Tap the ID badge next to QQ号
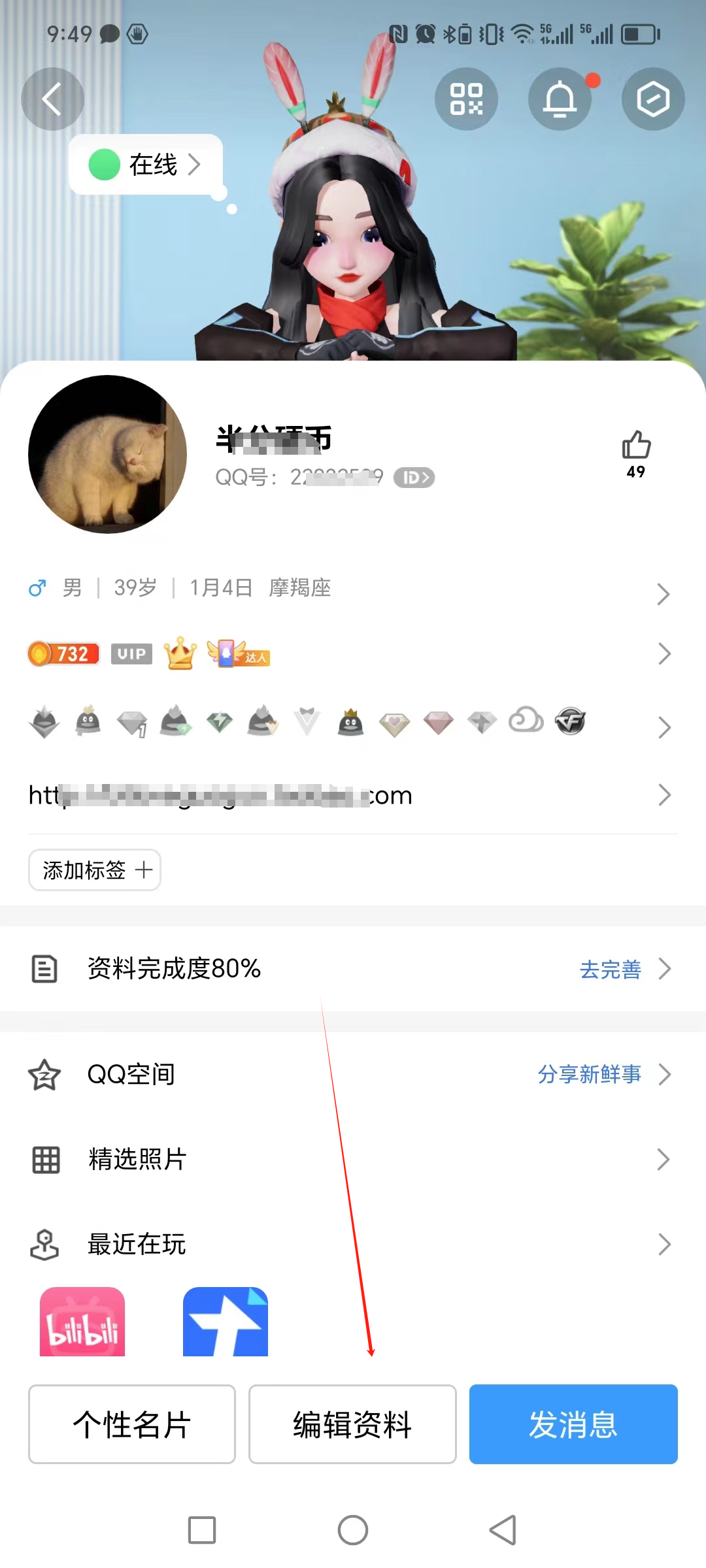The height and width of the screenshot is (1568, 706). 414,477
